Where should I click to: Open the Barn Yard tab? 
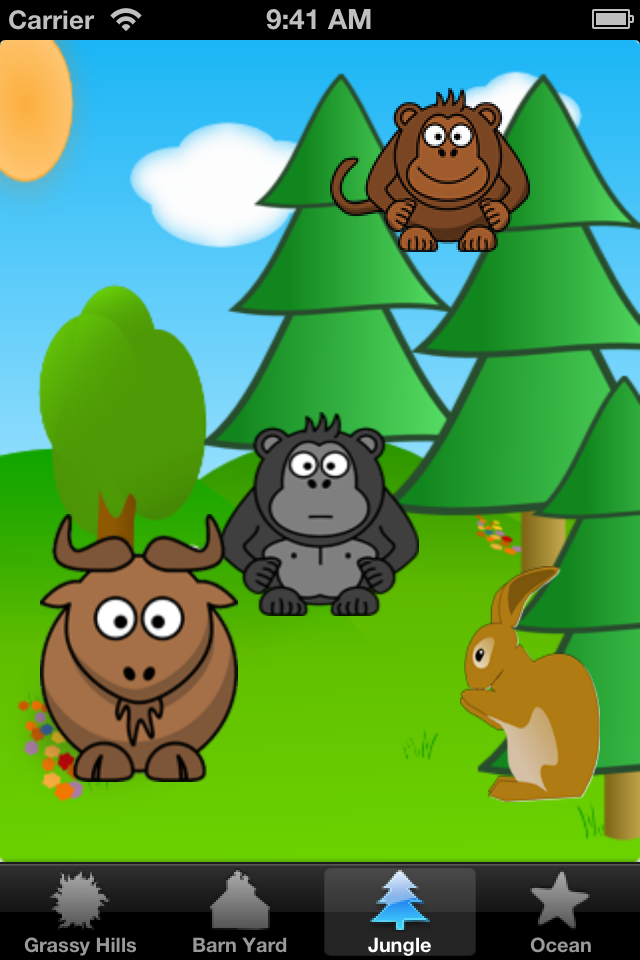coord(240,912)
